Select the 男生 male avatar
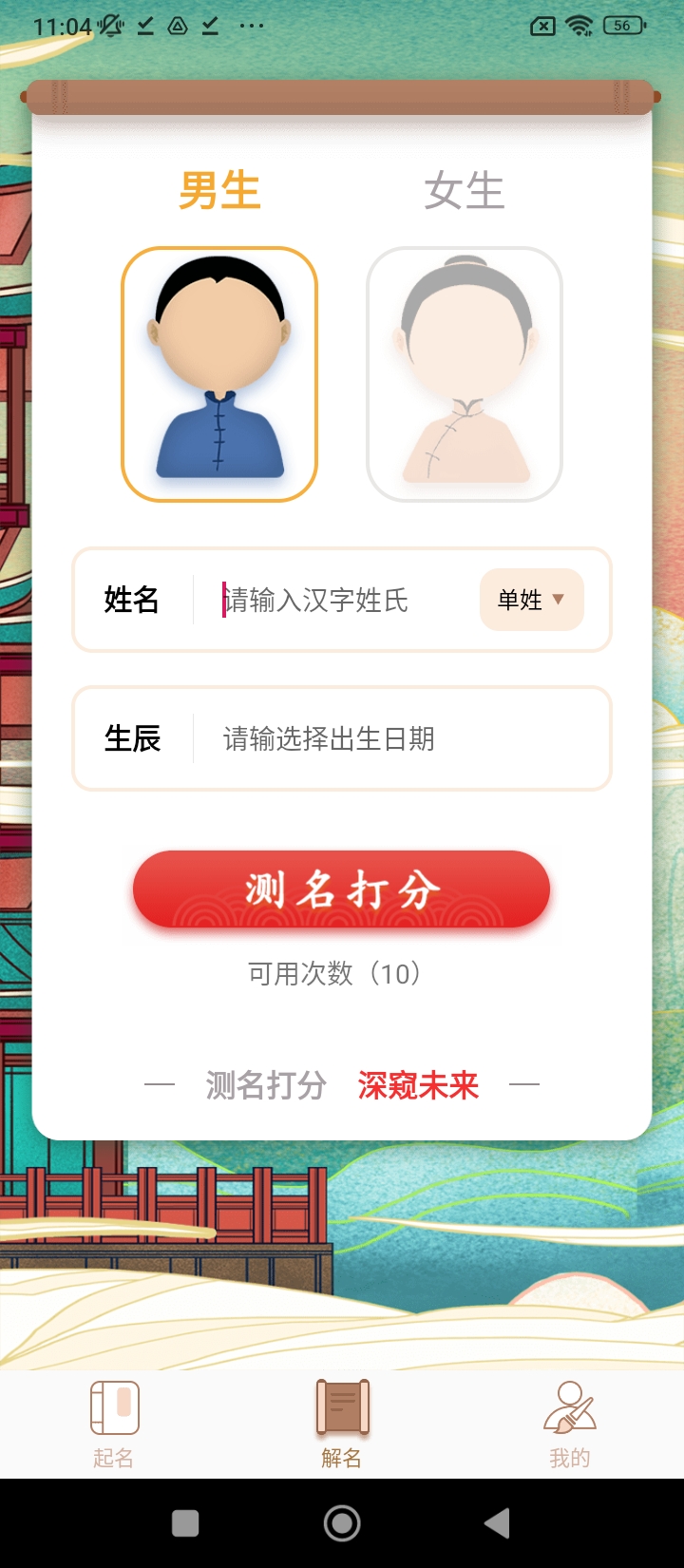684x1568 pixels. 219,374
